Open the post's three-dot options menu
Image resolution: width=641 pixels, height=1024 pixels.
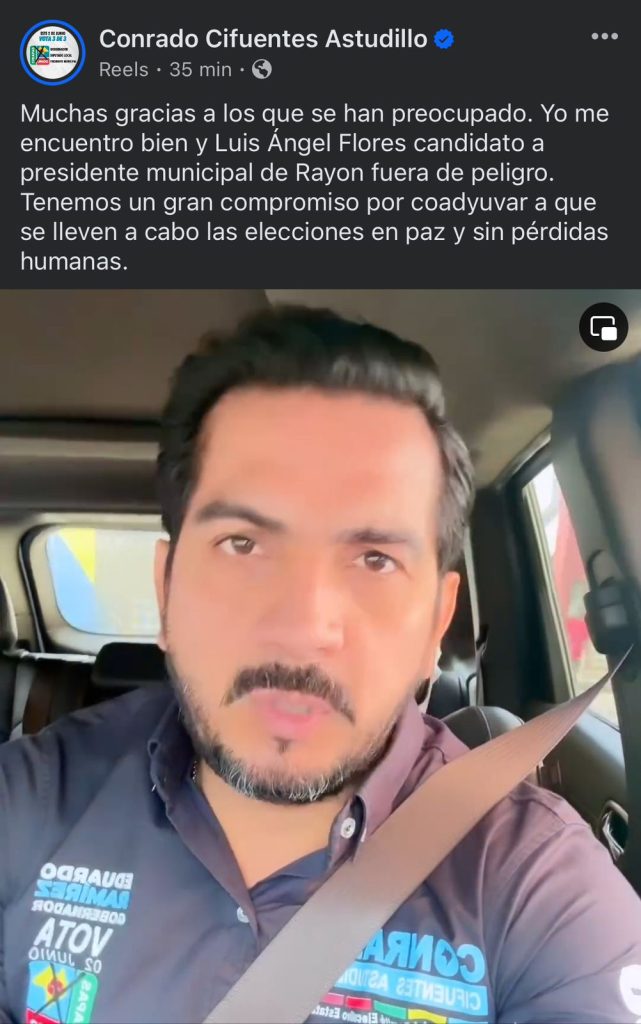[604, 37]
